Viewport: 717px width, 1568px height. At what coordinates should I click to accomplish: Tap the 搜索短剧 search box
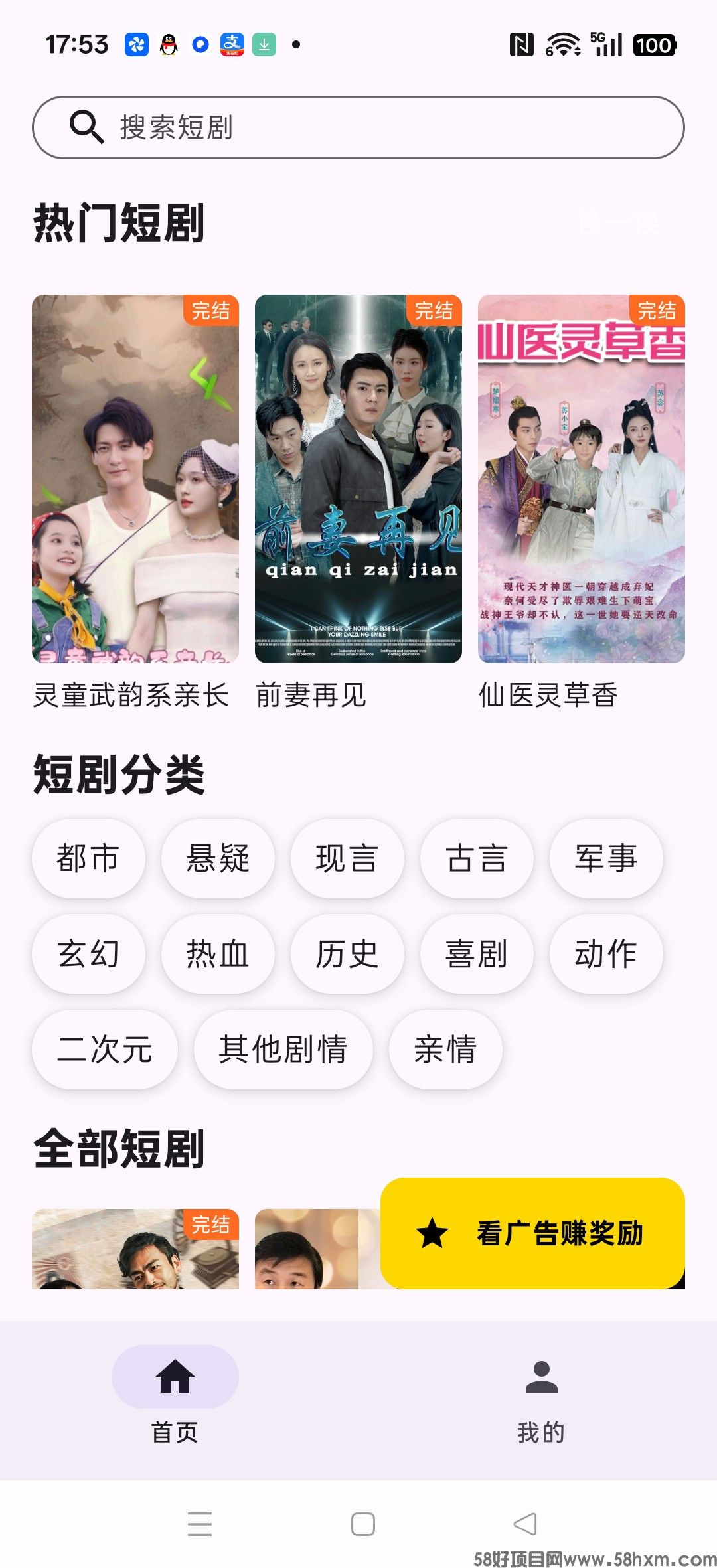tap(358, 127)
